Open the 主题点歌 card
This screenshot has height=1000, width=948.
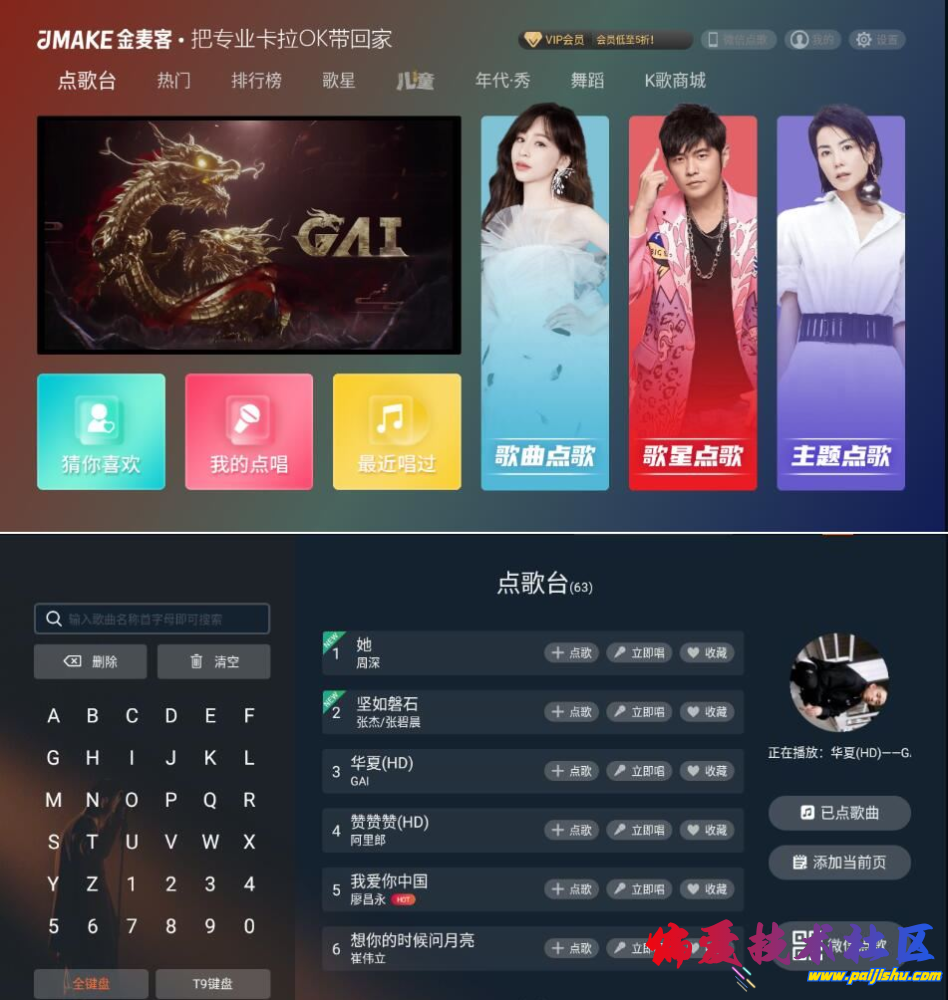point(841,303)
